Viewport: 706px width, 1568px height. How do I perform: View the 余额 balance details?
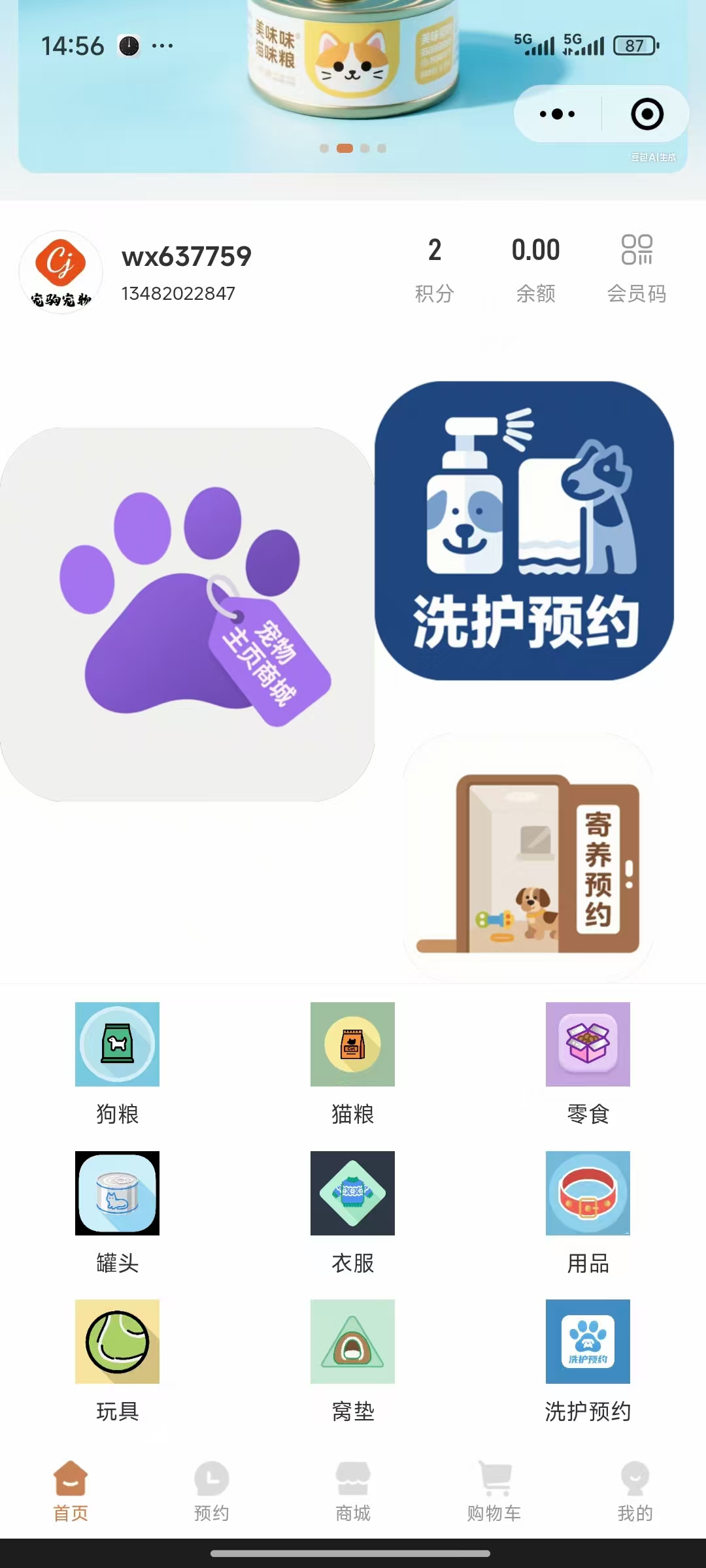pyautogui.click(x=535, y=269)
